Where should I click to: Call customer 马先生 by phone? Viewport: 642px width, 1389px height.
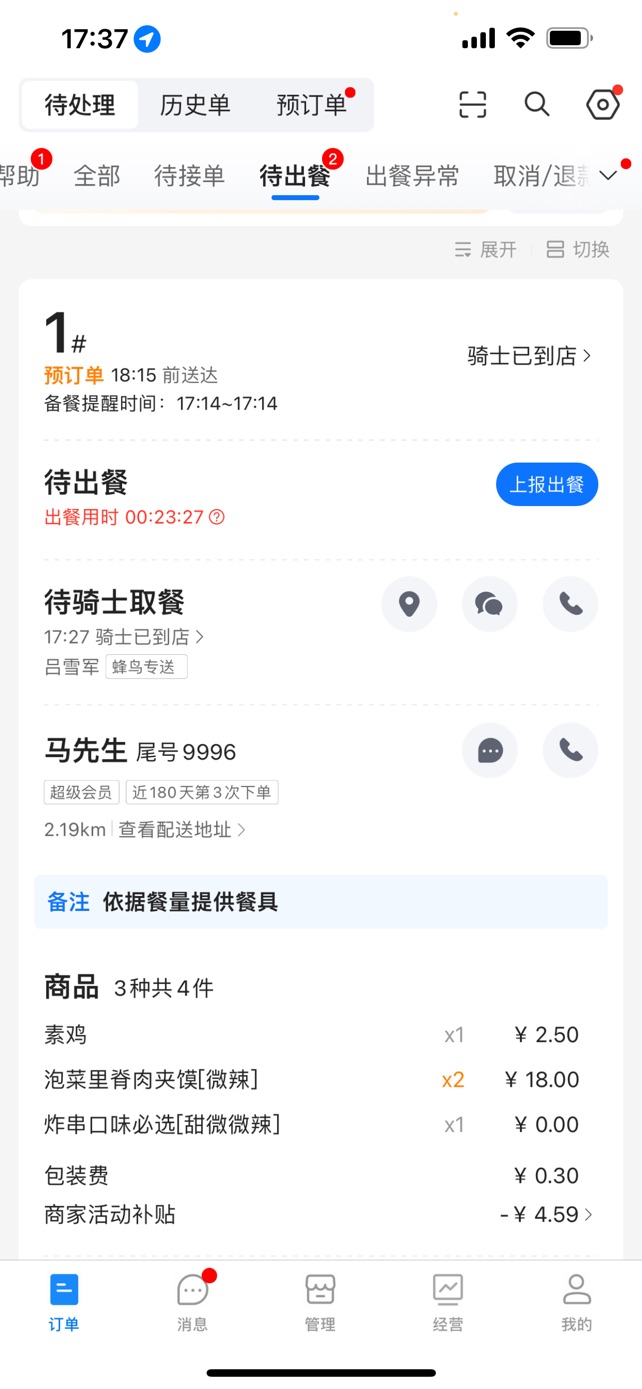point(570,751)
